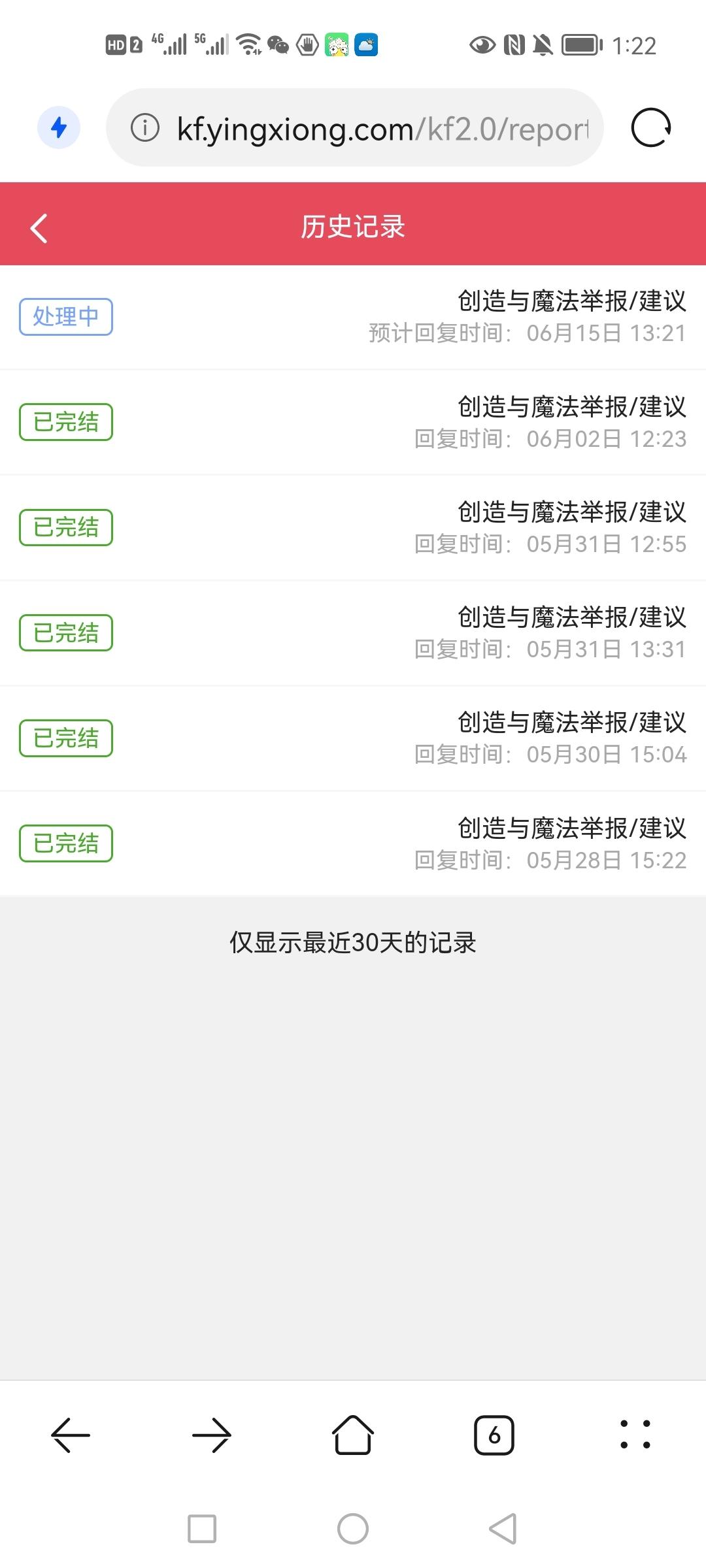Open the tab switcher showing 6 tabs
This screenshot has width=706, height=1568.
(494, 1435)
